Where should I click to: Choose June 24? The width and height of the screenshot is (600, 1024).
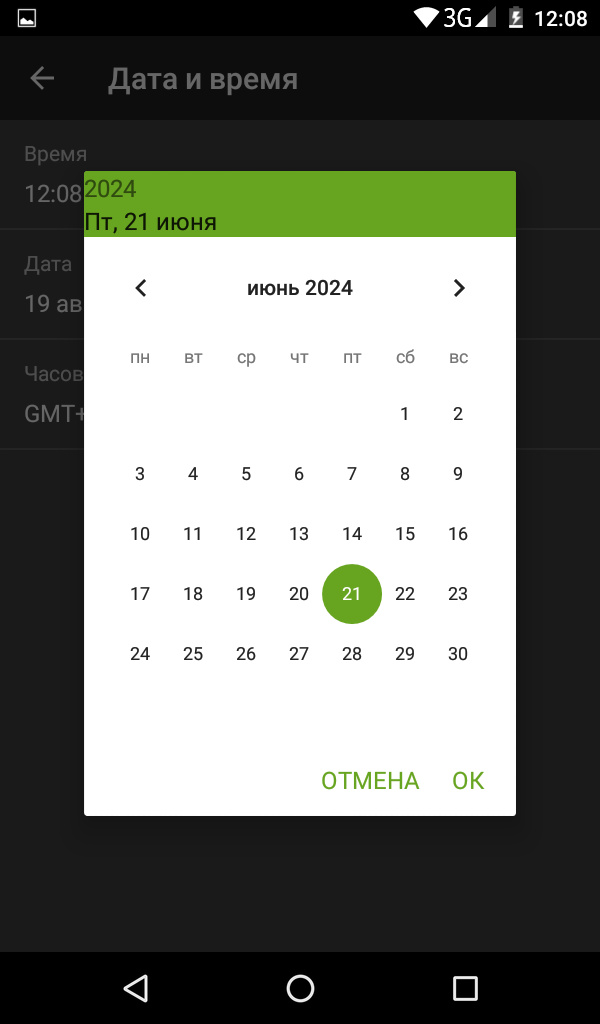(140, 654)
